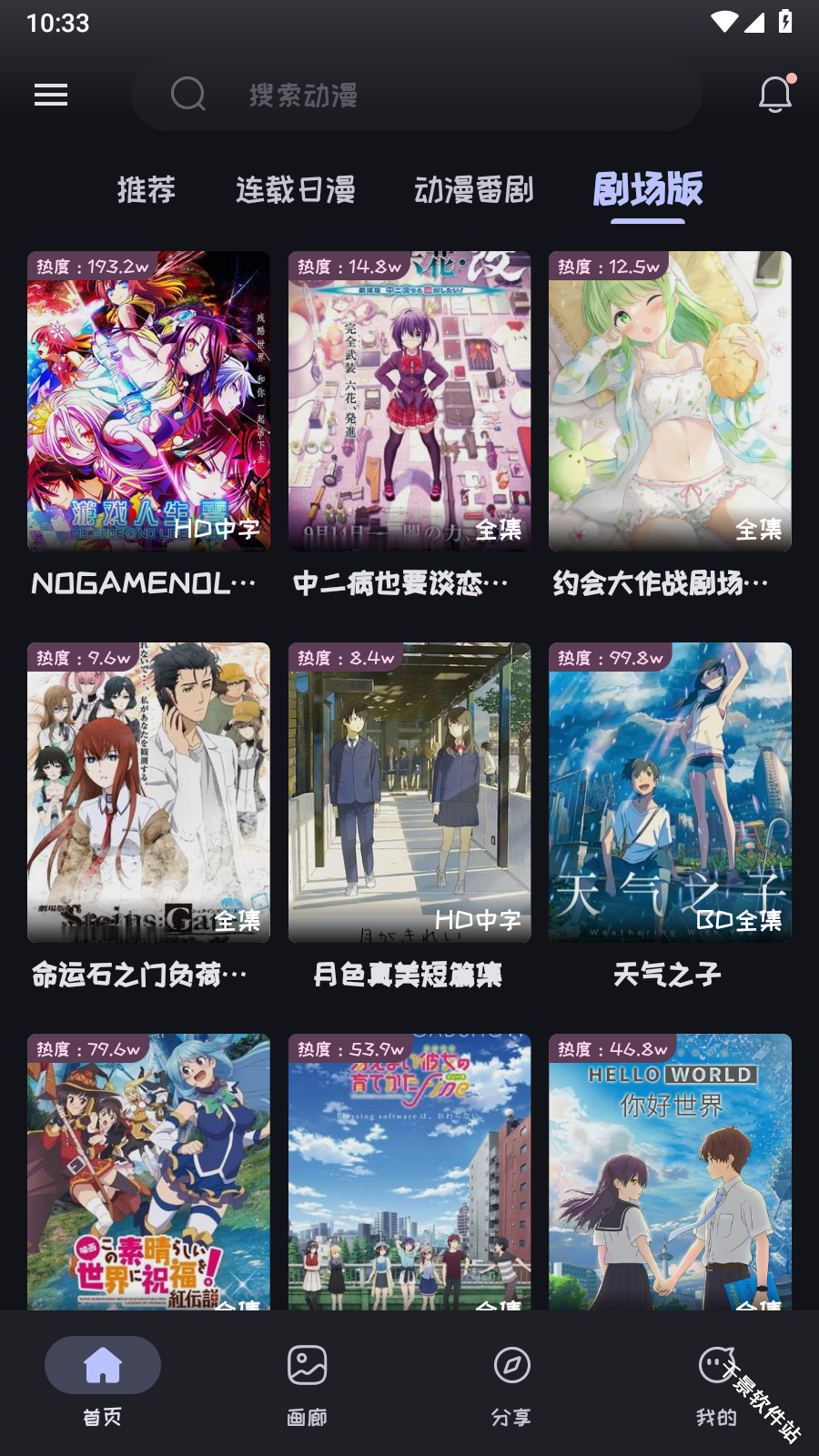The height and width of the screenshot is (1456, 819).
Task: Open the 天气之子 movie card
Action: pos(670,793)
